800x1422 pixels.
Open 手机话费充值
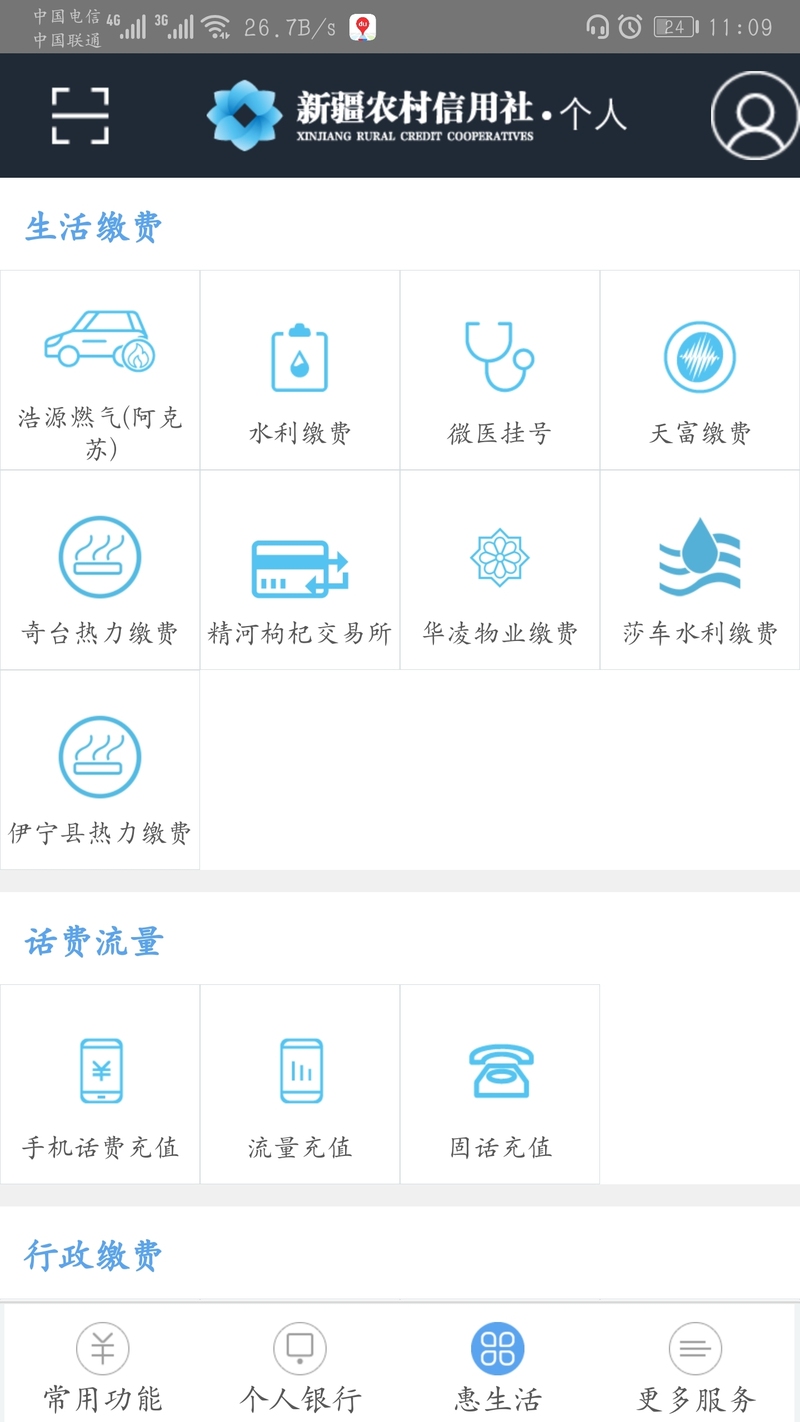tap(100, 1085)
